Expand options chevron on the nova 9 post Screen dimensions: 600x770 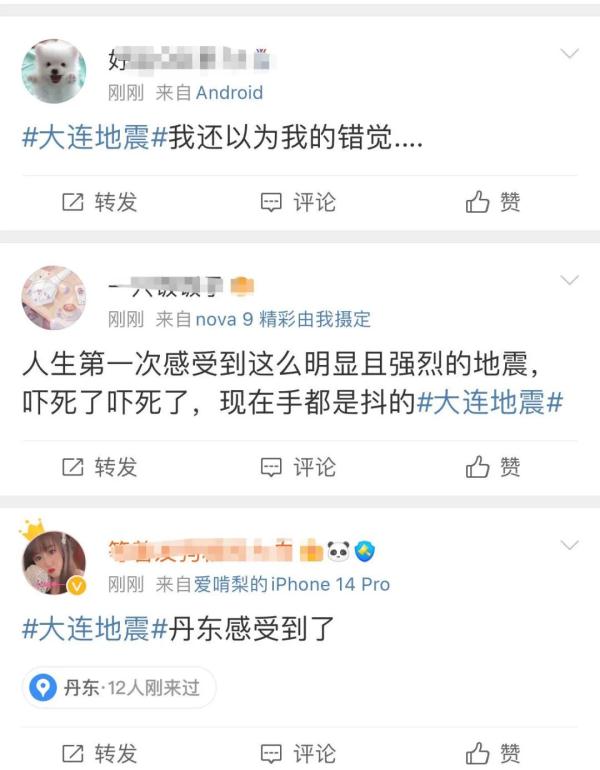coord(569,280)
